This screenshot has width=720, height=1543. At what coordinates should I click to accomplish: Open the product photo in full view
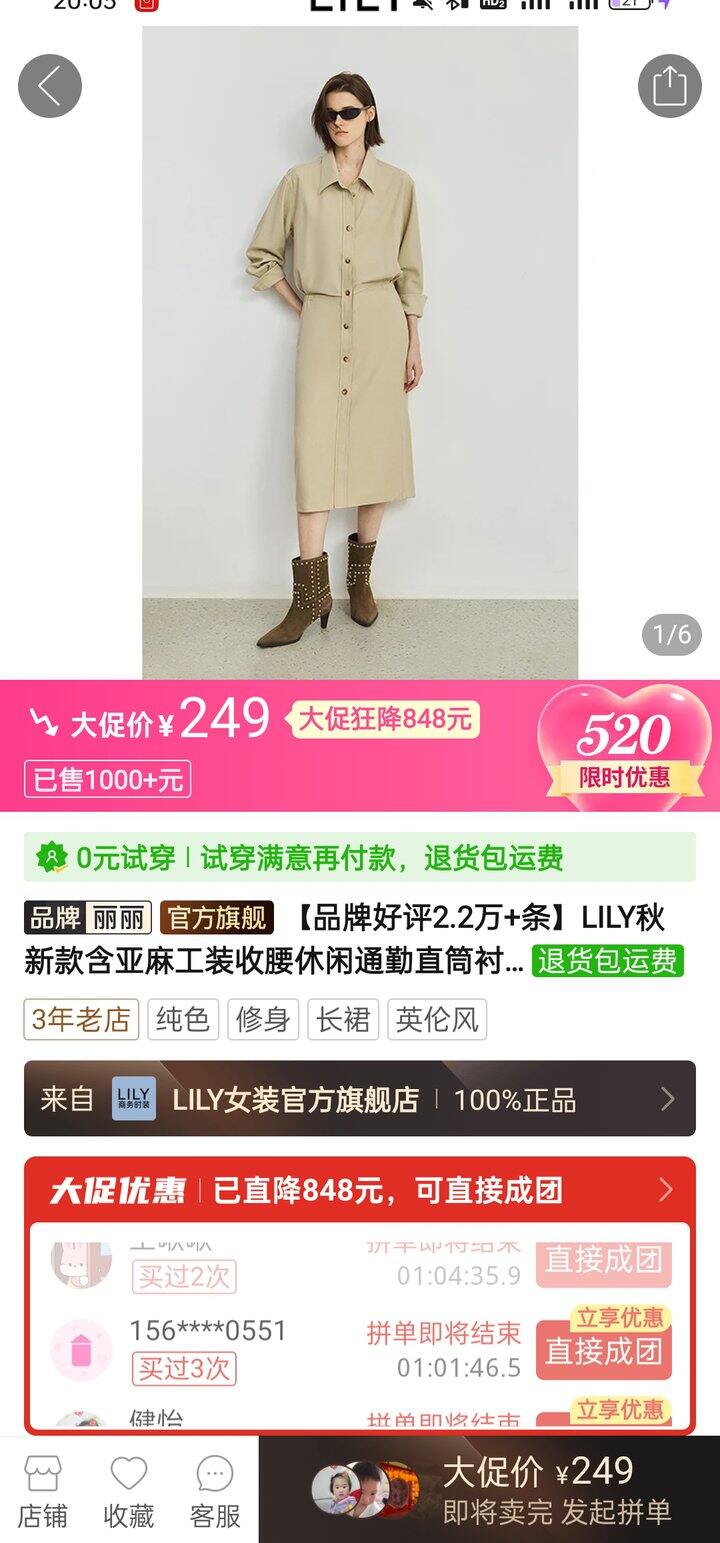360,353
